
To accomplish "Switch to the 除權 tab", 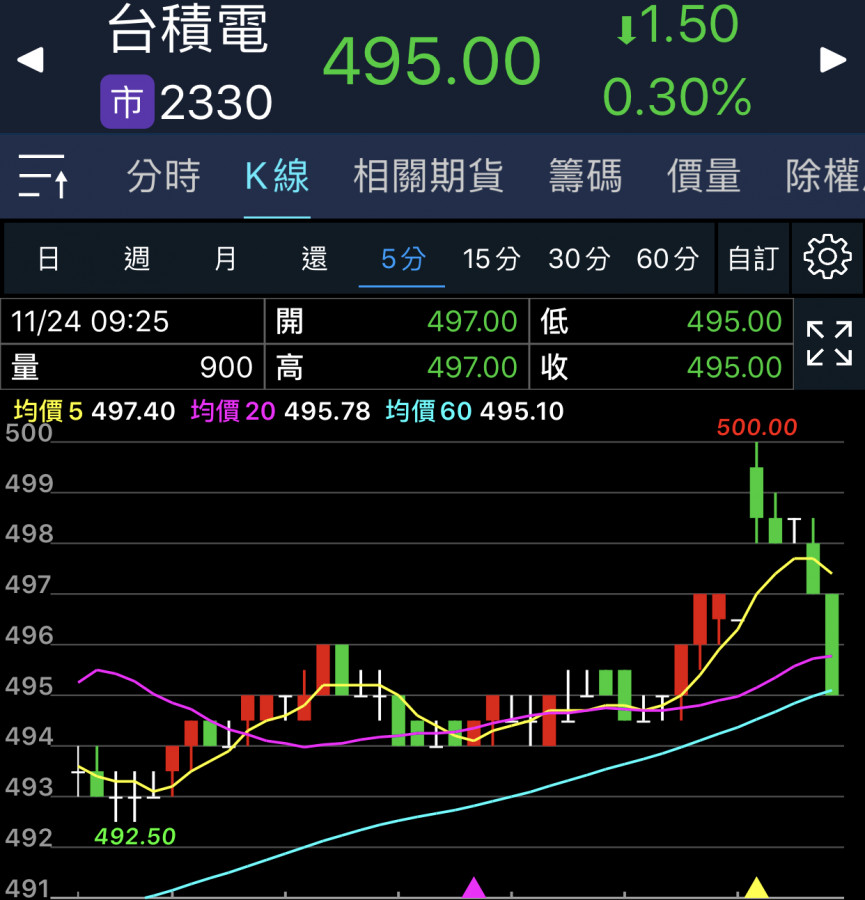I will [x=824, y=177].
